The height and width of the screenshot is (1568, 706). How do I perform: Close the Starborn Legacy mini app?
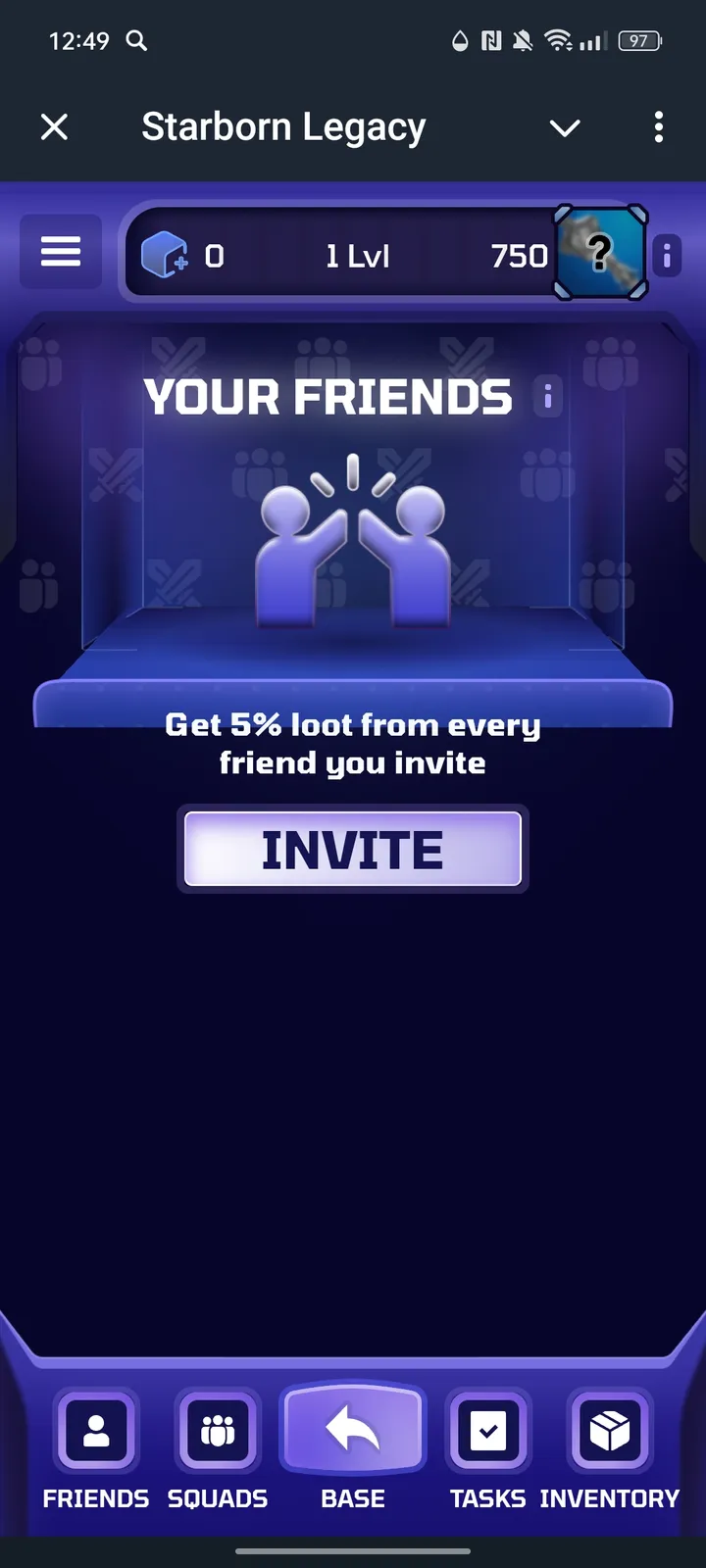(x=55, y=126)
